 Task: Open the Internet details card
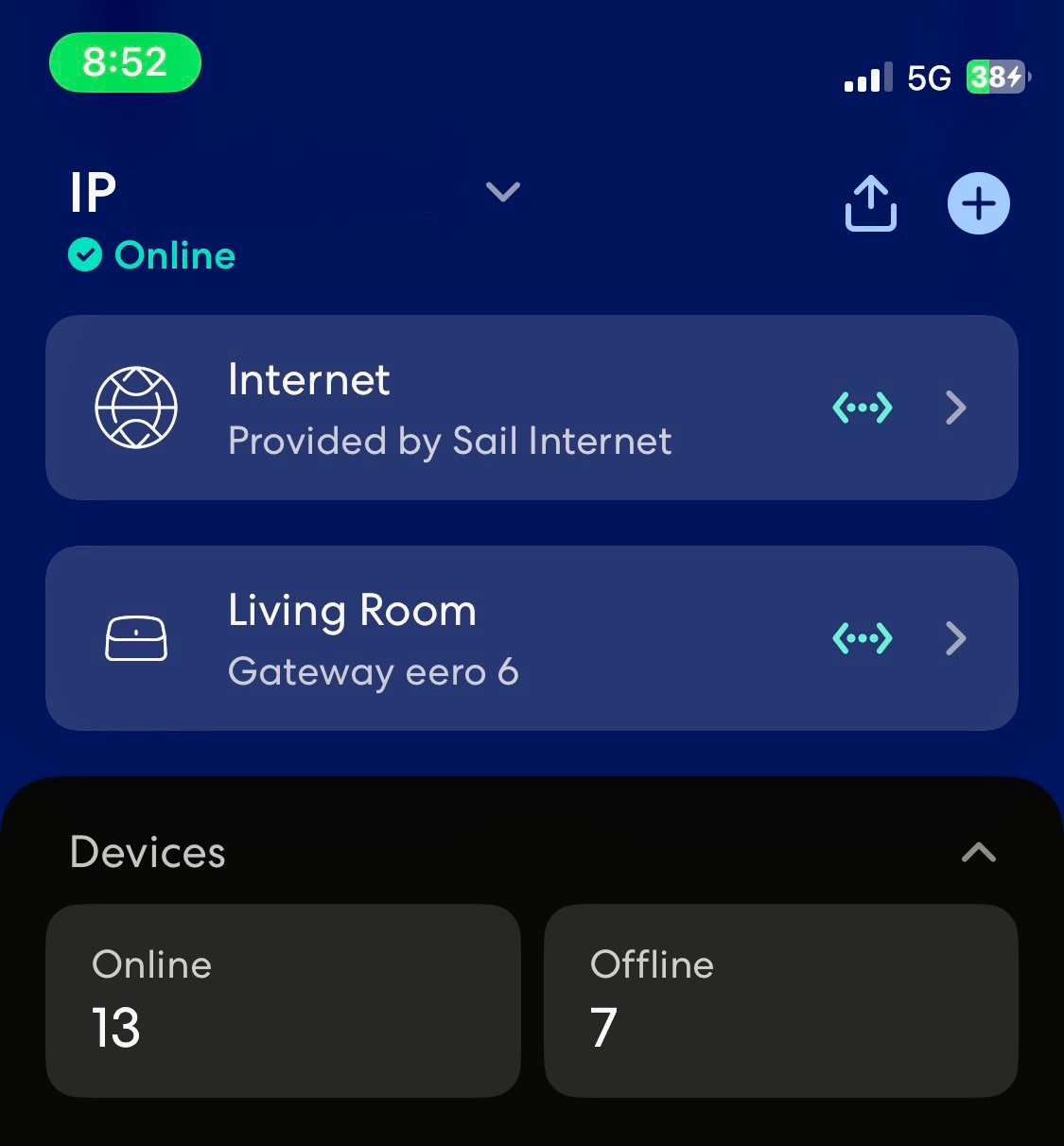pos(532,408)
